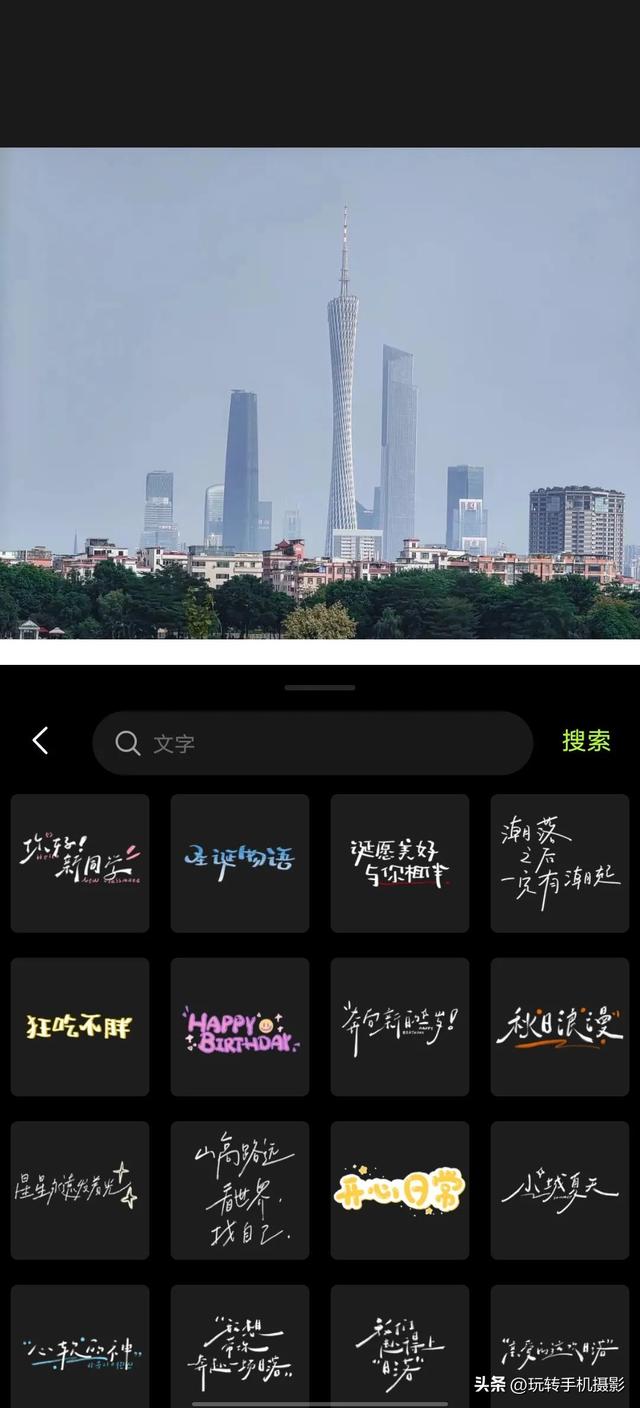Select the 秋日浪漫 text sticker
Screen dimensions: 640x1408
(x=560, y=1027)
